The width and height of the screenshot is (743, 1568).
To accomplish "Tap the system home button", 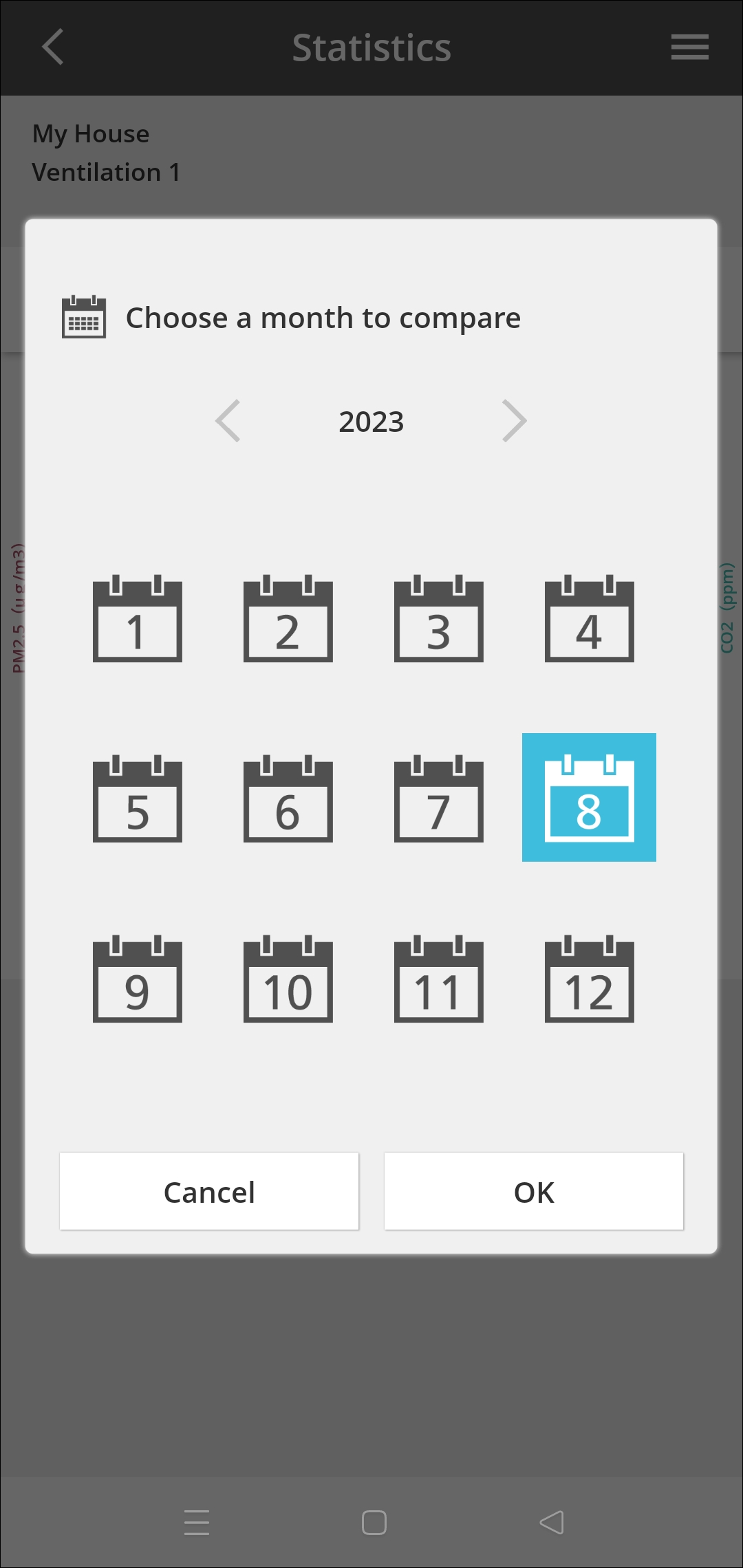I will pos(374,1523).
